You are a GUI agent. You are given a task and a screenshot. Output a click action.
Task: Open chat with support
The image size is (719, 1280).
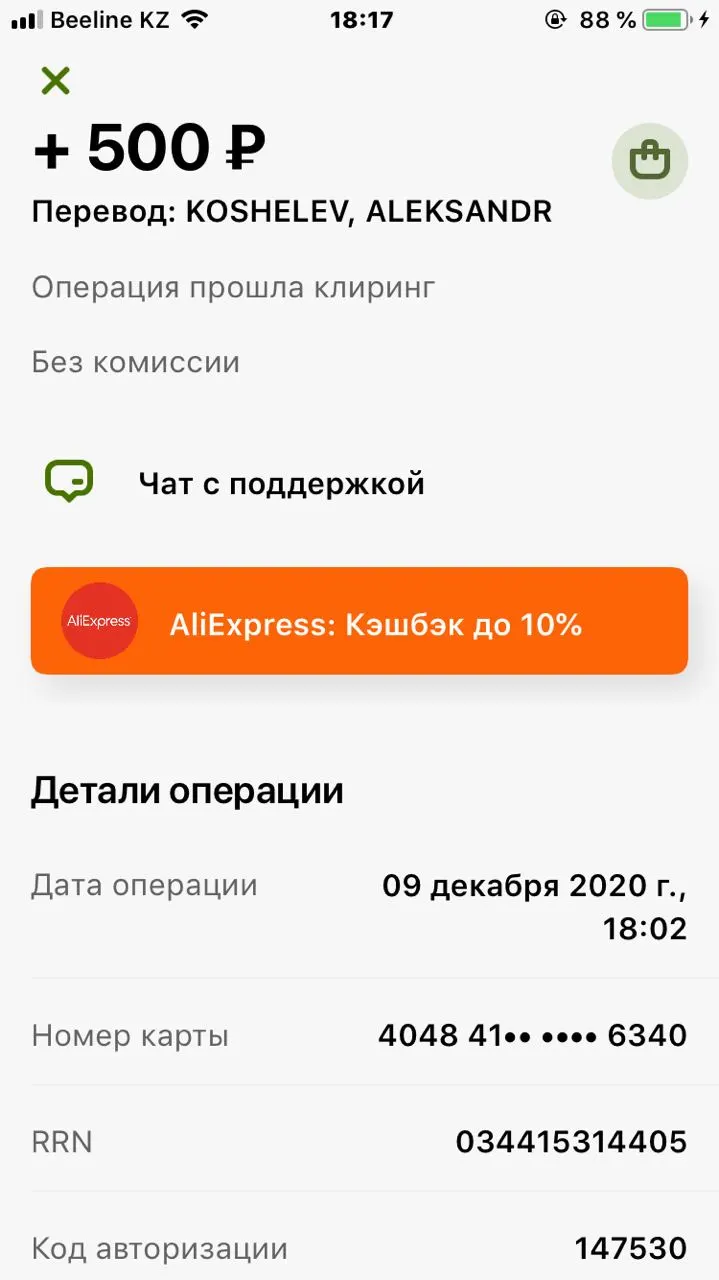pyautogui.click(x=235, y=483)
